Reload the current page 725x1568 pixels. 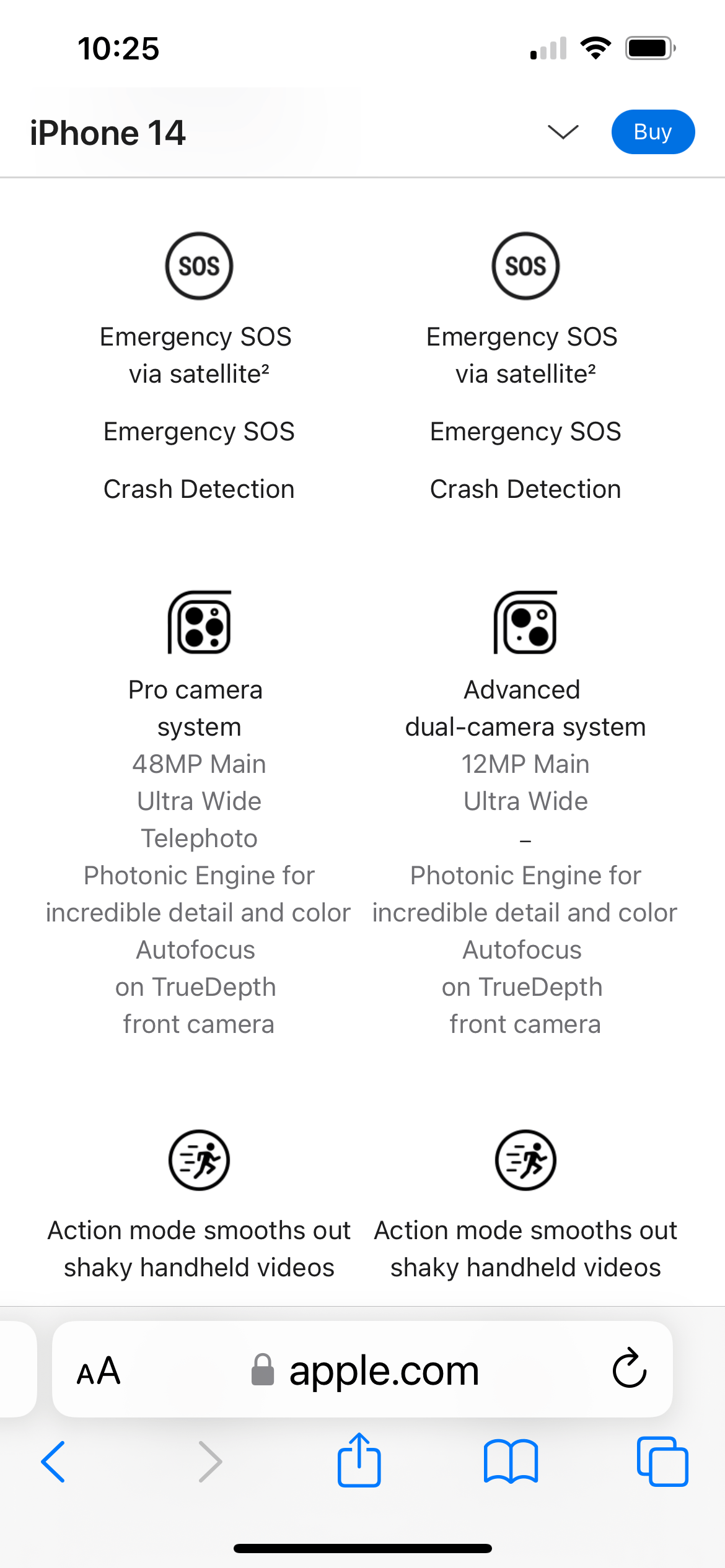coord(629,1369)
